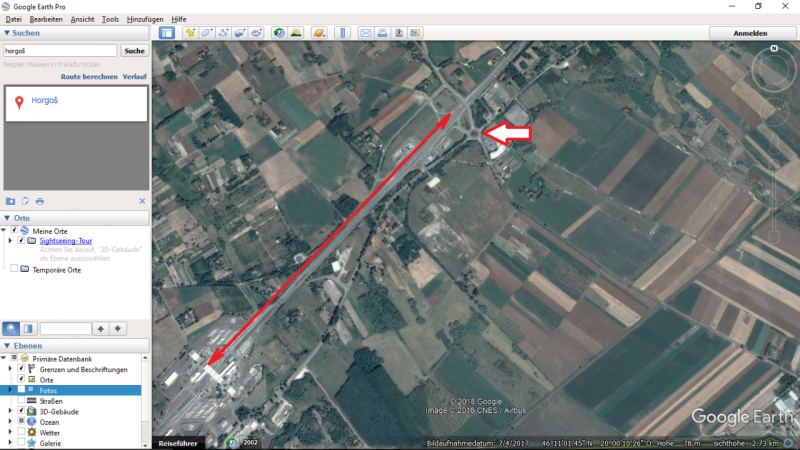
Task: Open the Verlauf search history link
Action: point(135,76)
